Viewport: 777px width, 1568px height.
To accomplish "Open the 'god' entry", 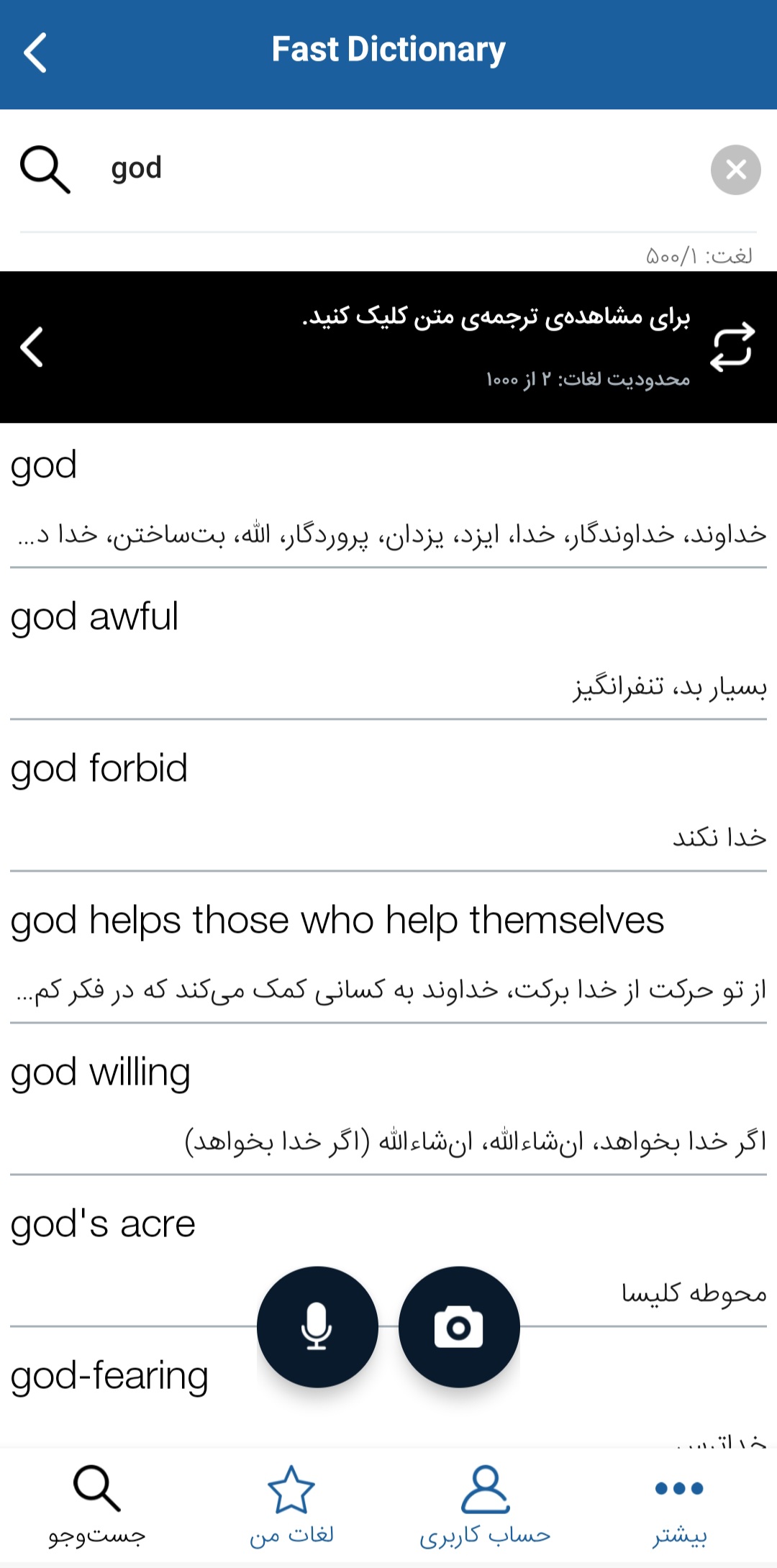I will pos(388,496).
